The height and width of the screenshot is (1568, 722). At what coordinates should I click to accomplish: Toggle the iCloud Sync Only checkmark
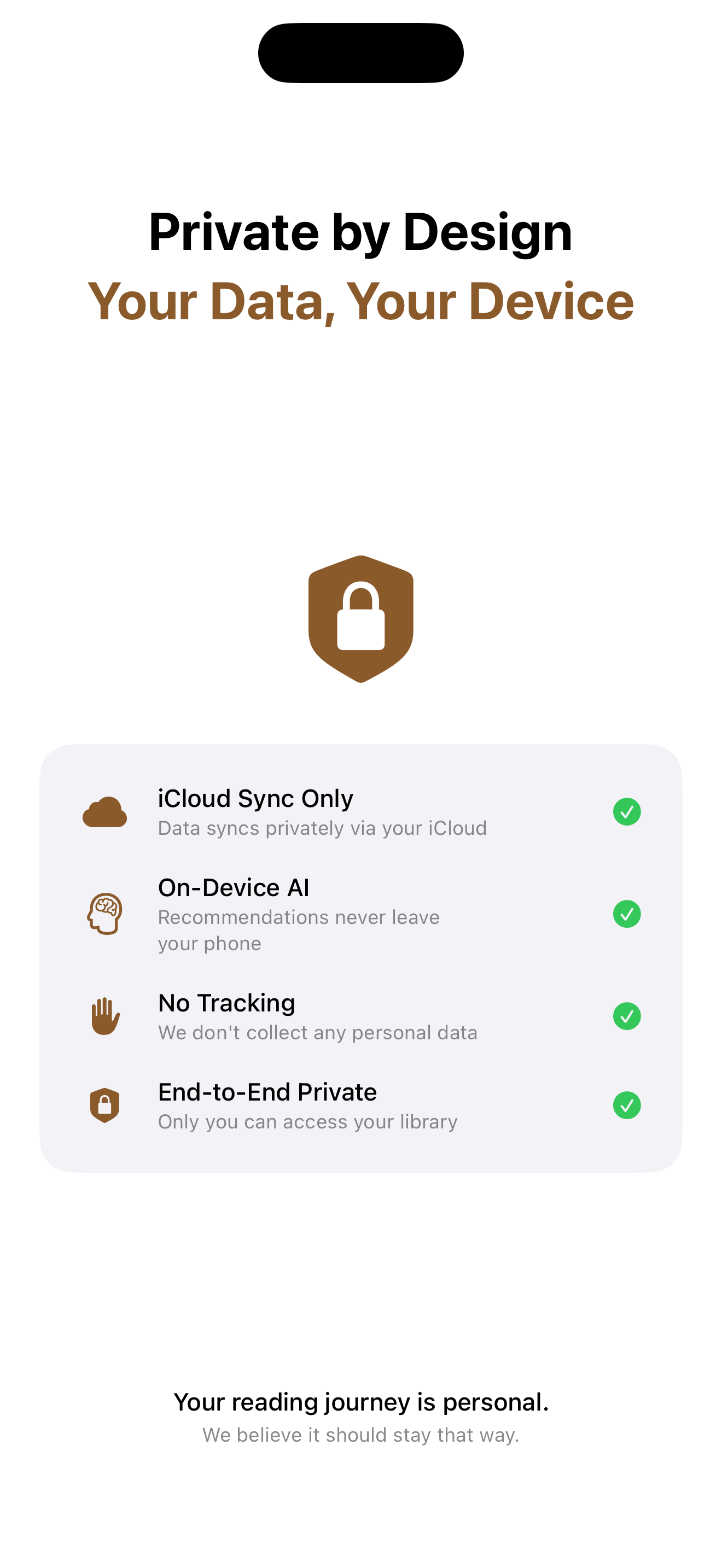(627, 812)
